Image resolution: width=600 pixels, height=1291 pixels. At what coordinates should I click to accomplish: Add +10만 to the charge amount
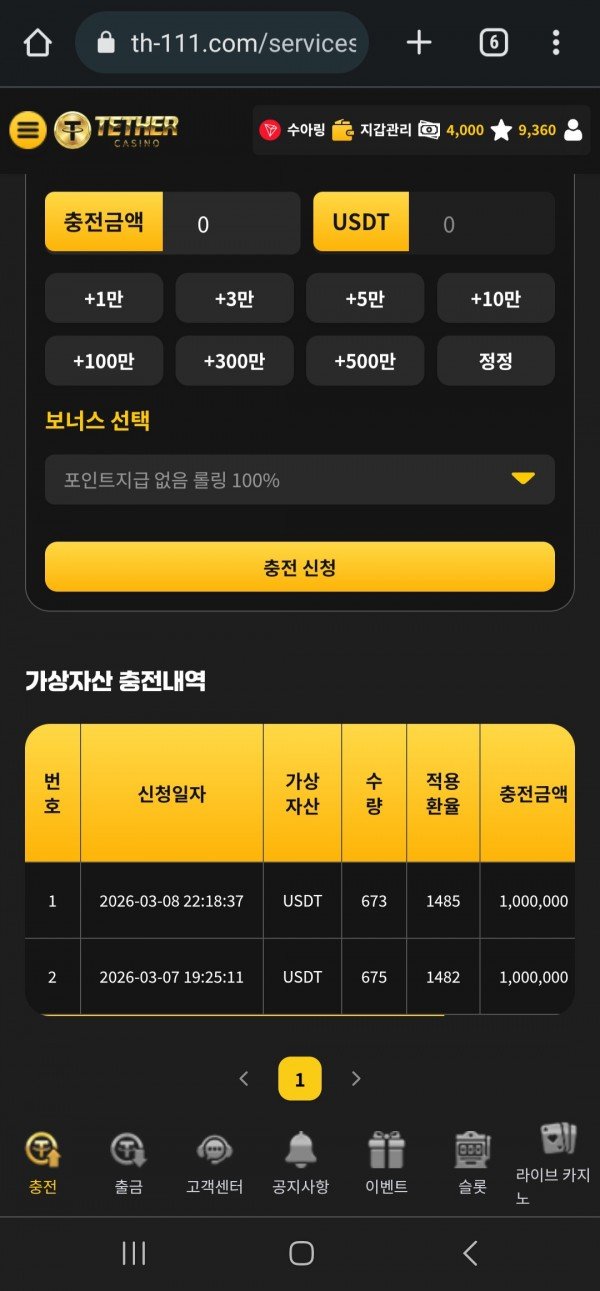point(496,299)
